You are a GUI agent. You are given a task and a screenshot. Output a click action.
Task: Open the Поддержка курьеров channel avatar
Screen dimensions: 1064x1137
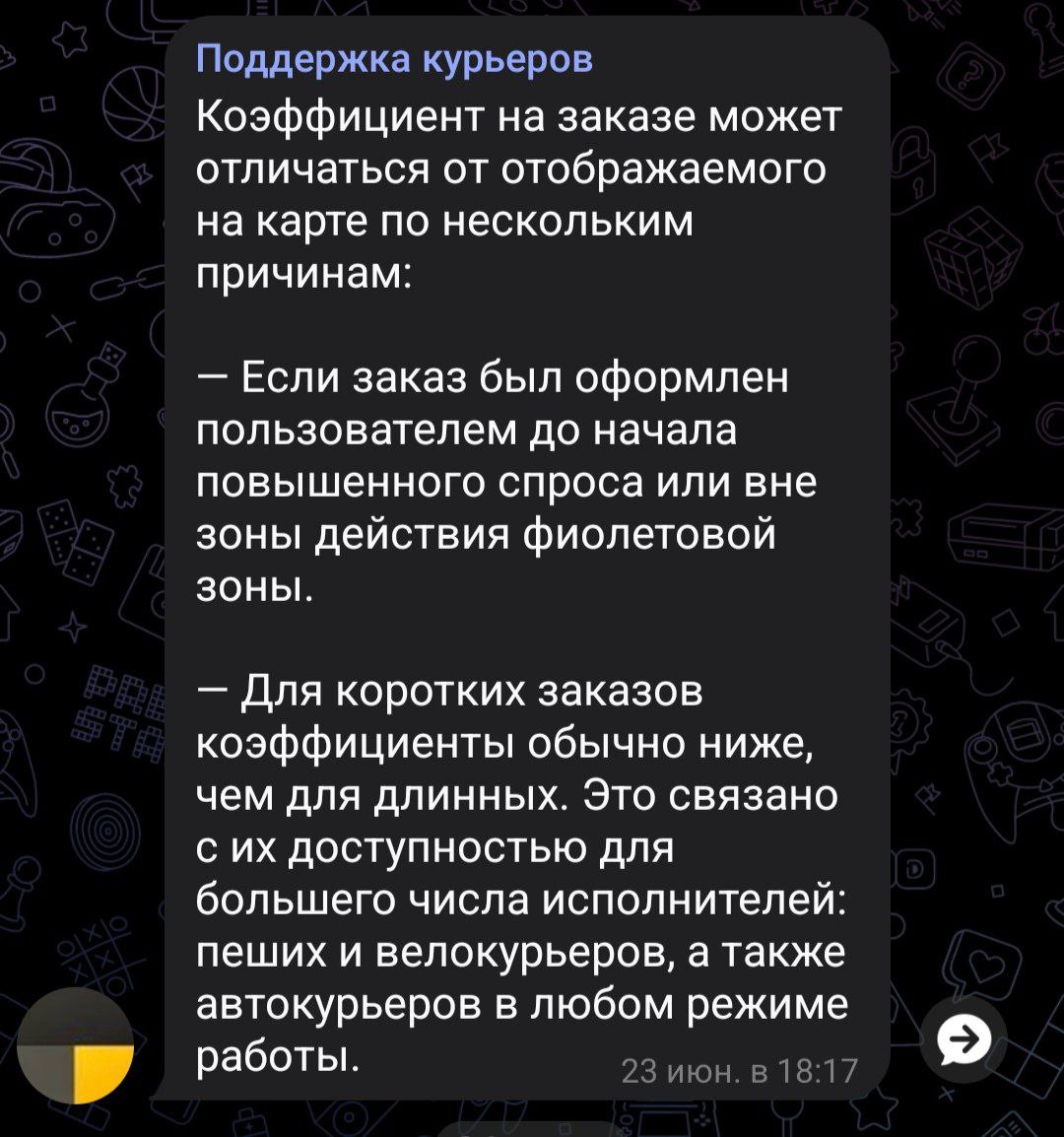[76, 1044]
